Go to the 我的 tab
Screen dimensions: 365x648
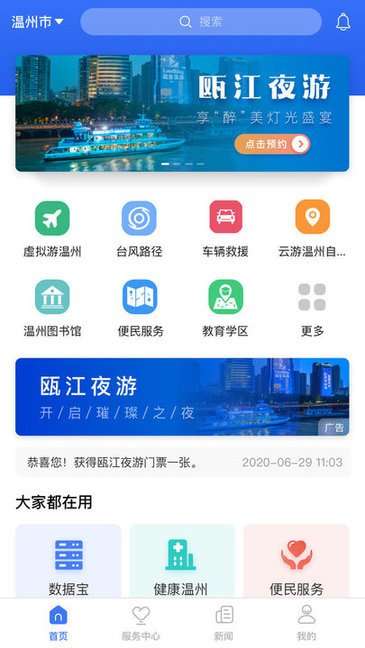coord(306,623)
